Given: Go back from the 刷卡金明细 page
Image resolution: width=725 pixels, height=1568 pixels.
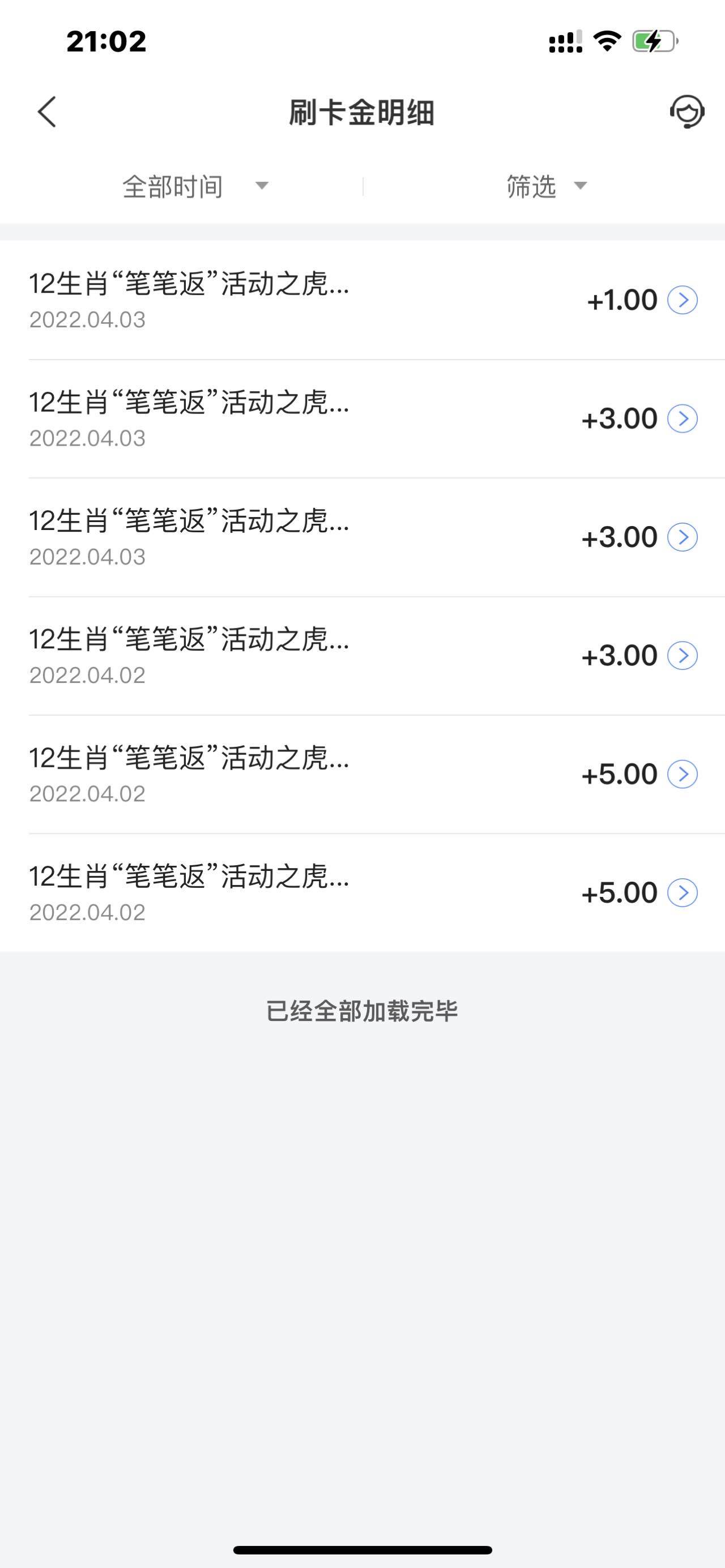Looking at the screenshot, I should pos(46,112).
